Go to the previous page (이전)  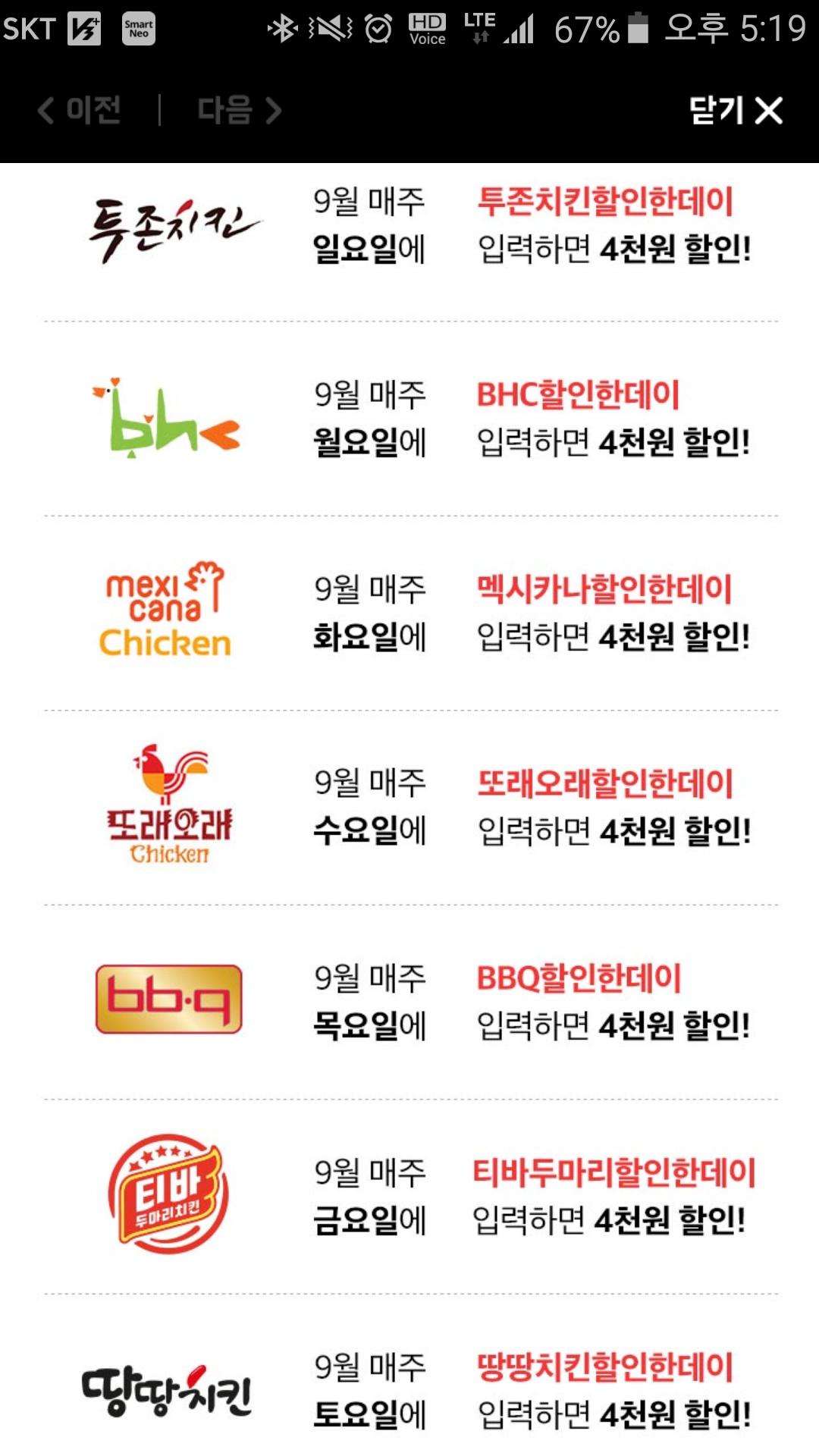click(80, 111)
